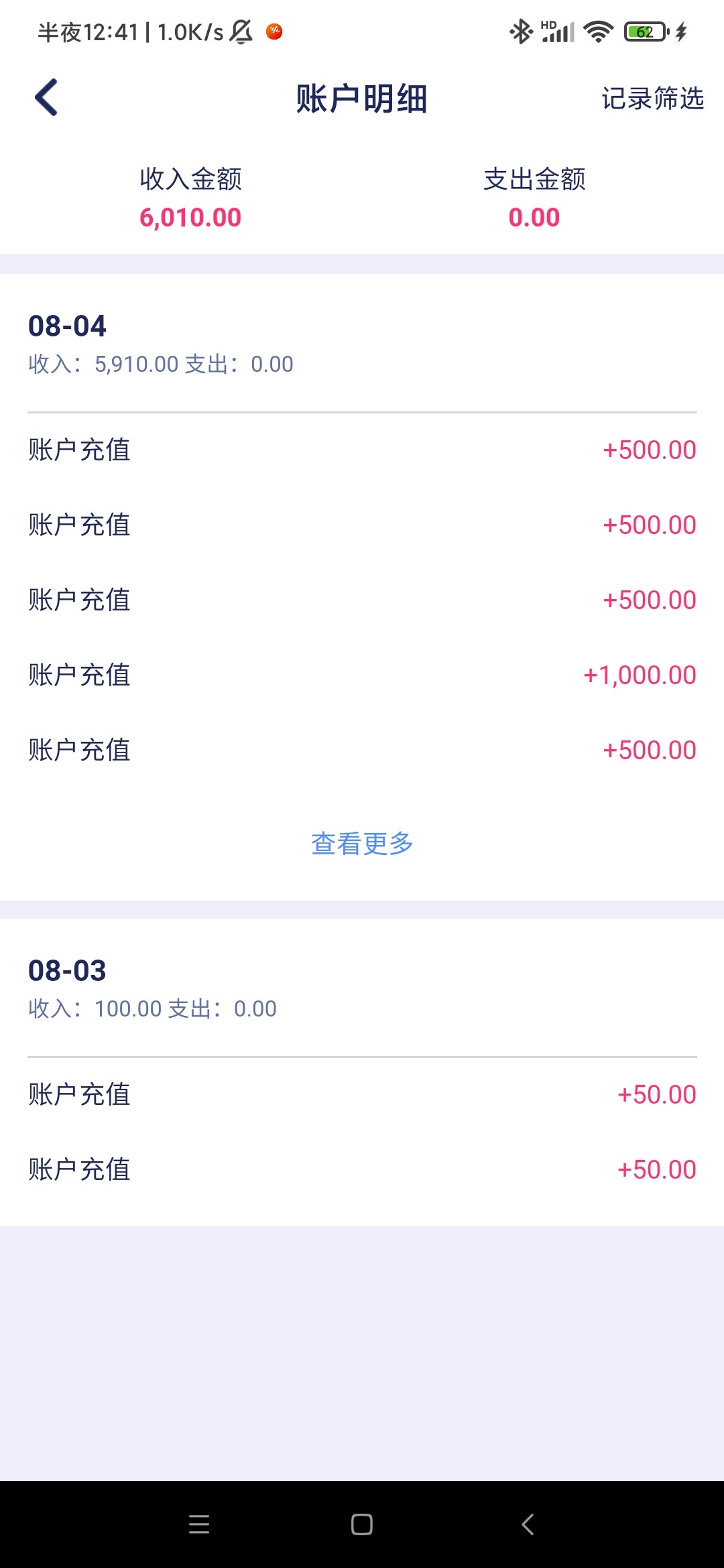Tap the 账户明细 page title

pyautogui.click(x=362, y=98)
